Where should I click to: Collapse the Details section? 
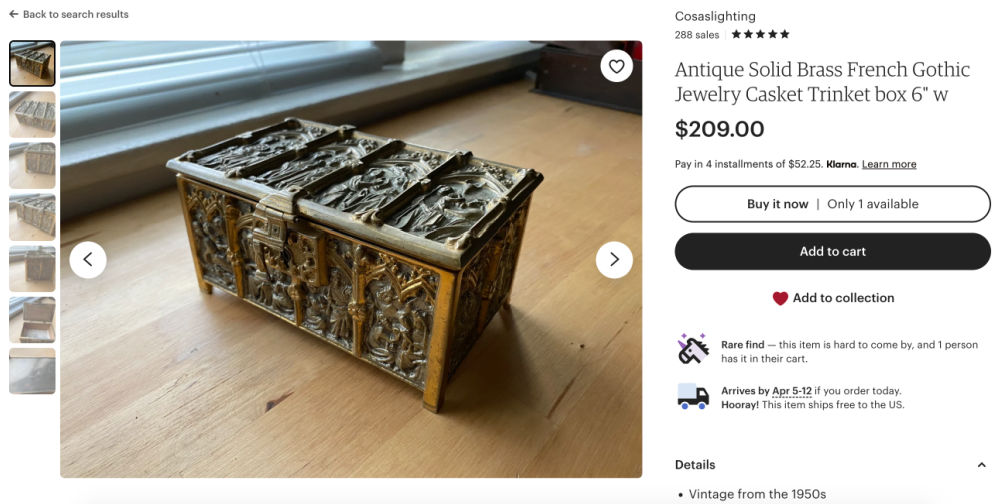[980, 465]
